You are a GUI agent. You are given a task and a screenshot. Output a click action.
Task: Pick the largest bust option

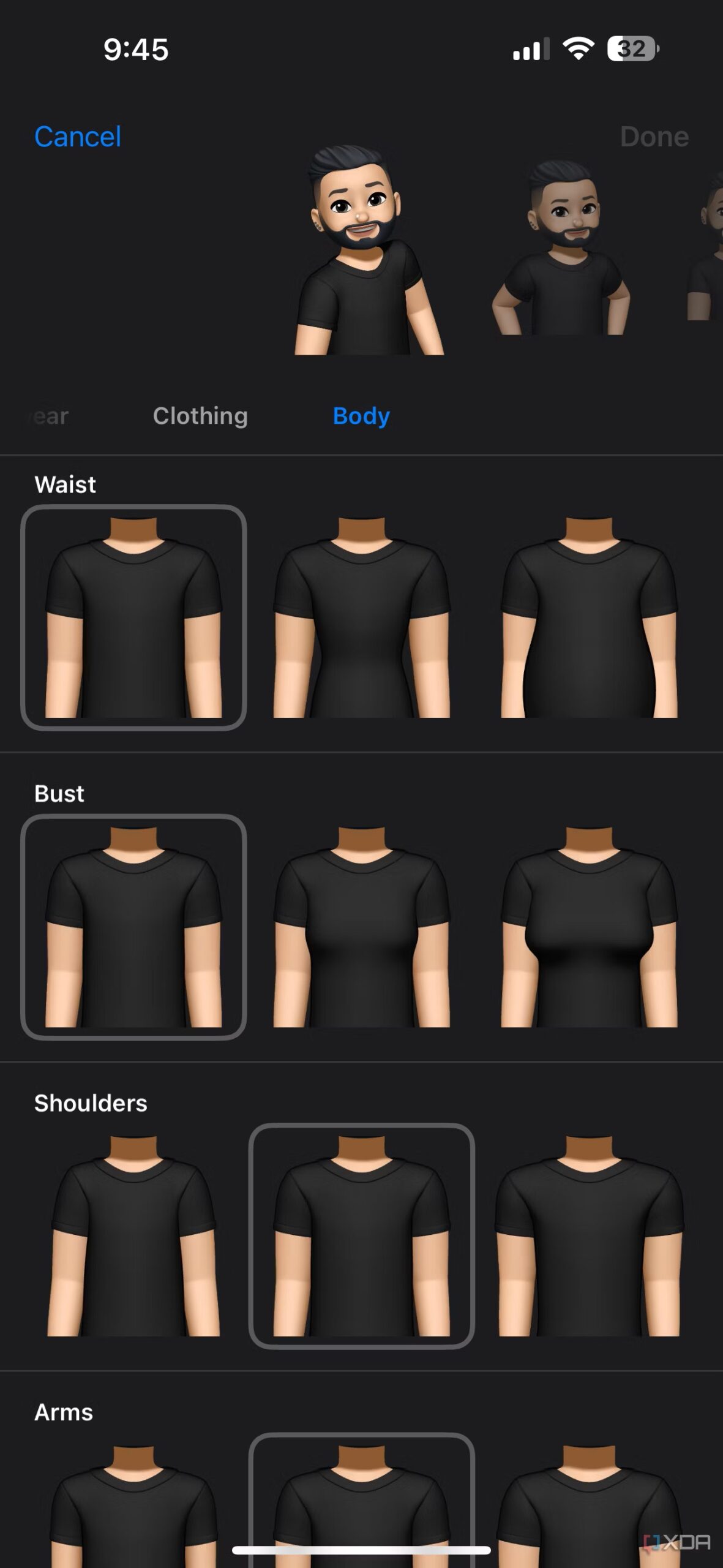589,927
